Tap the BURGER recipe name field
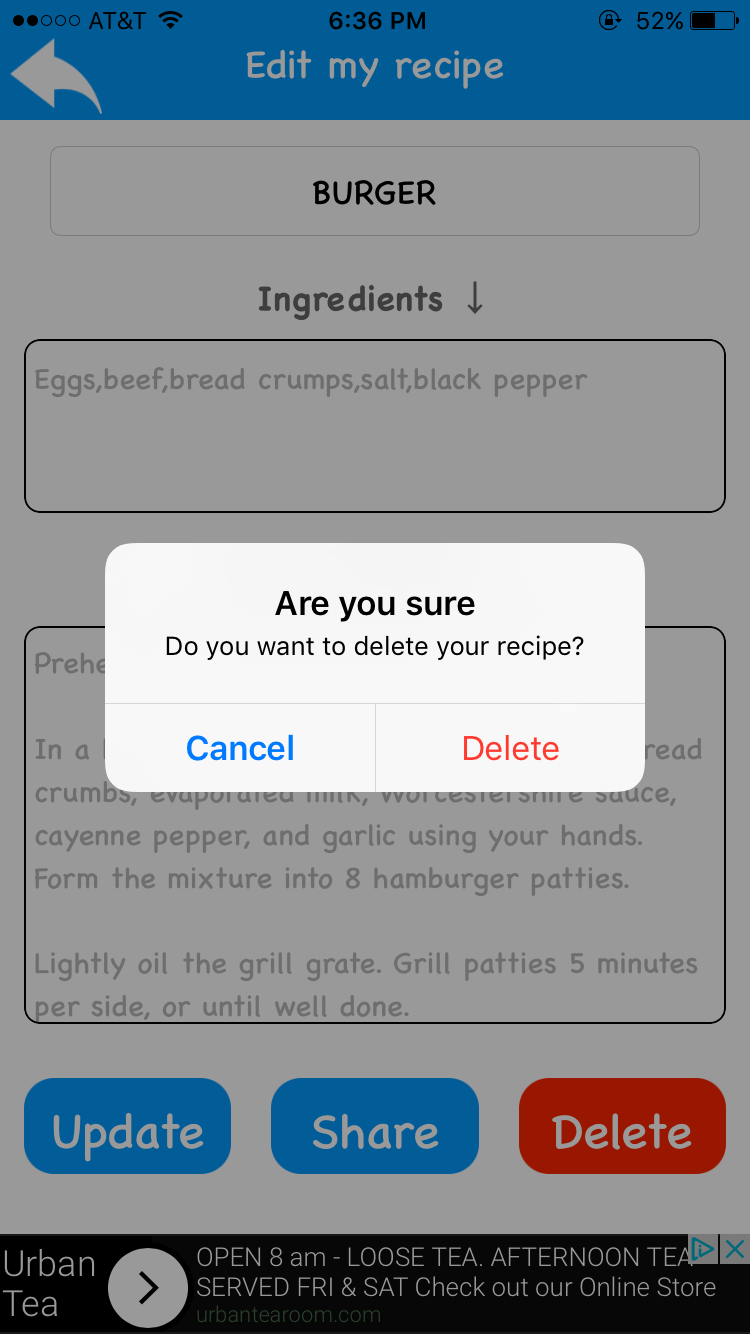Screen dimensions: 750x1334 375,192
